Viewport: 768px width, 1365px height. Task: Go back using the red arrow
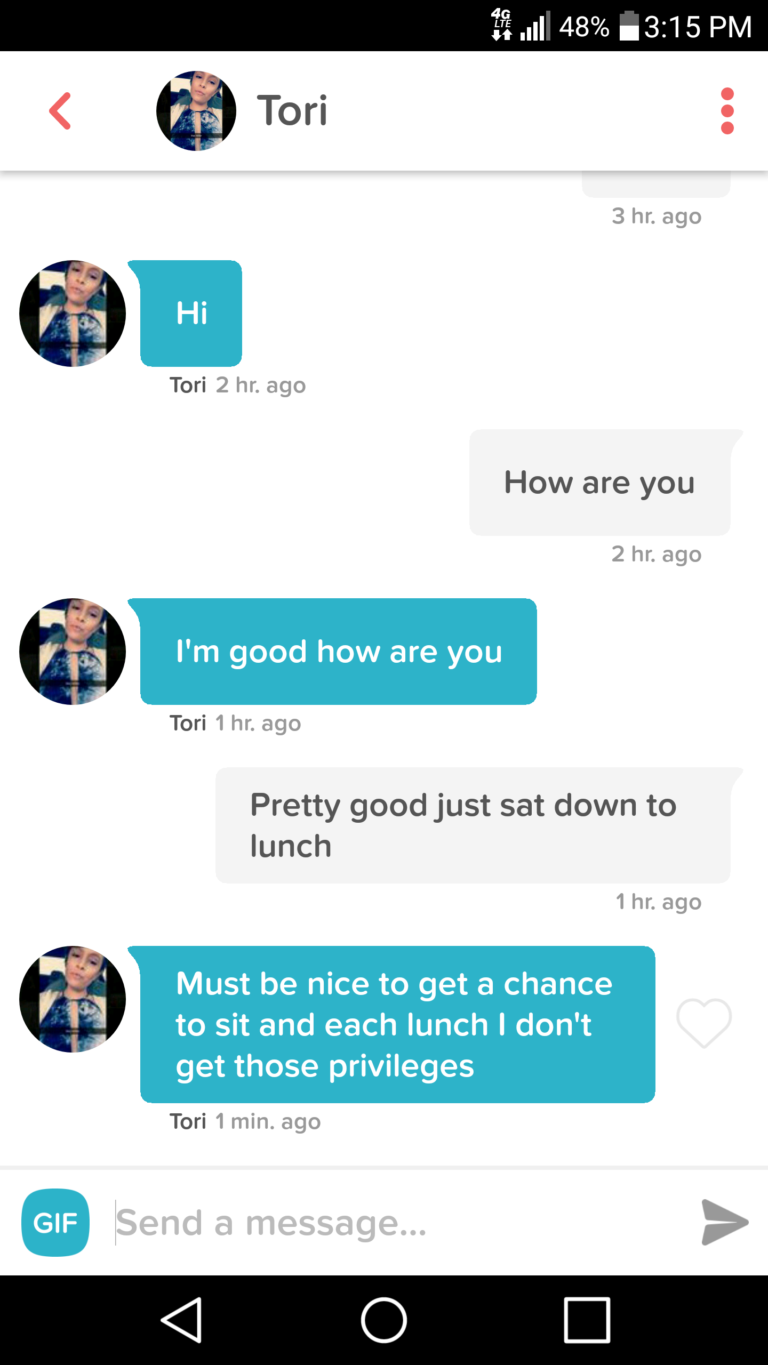[60, 111]
